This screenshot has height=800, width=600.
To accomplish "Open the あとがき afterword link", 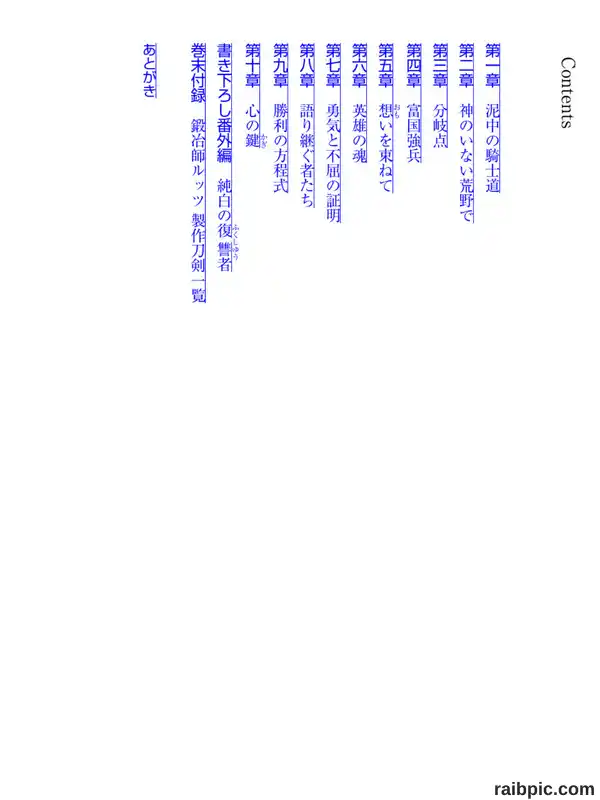I will 148,70.
